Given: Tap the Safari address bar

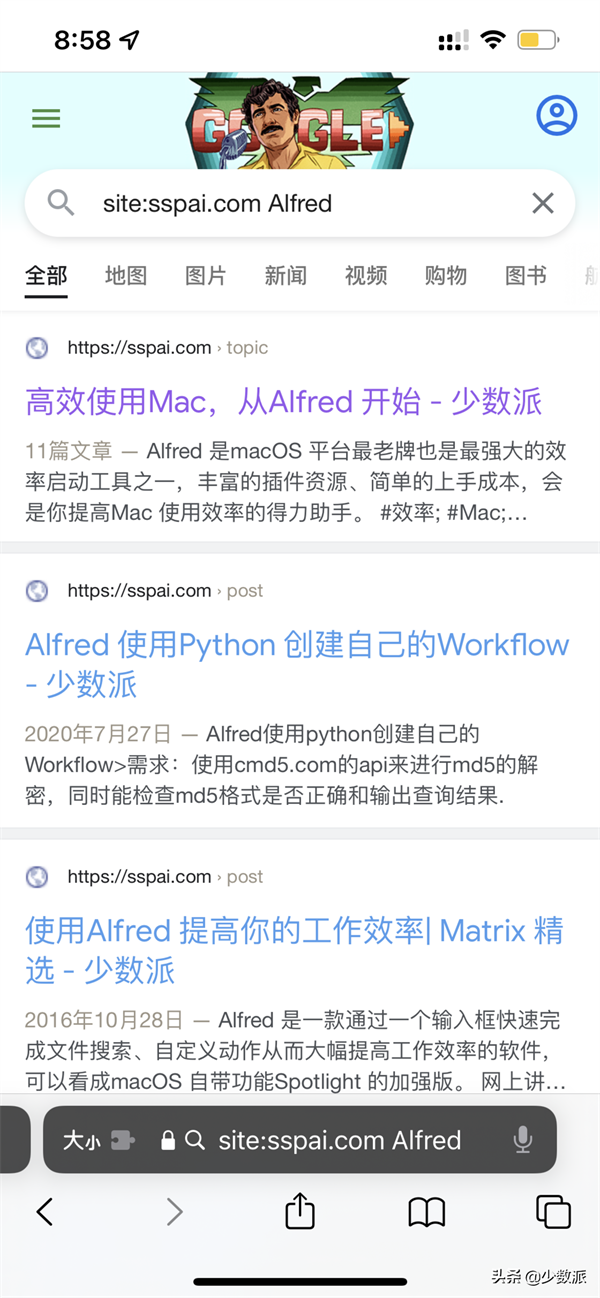Looking at the screenshot, I should pos(340,1140).
